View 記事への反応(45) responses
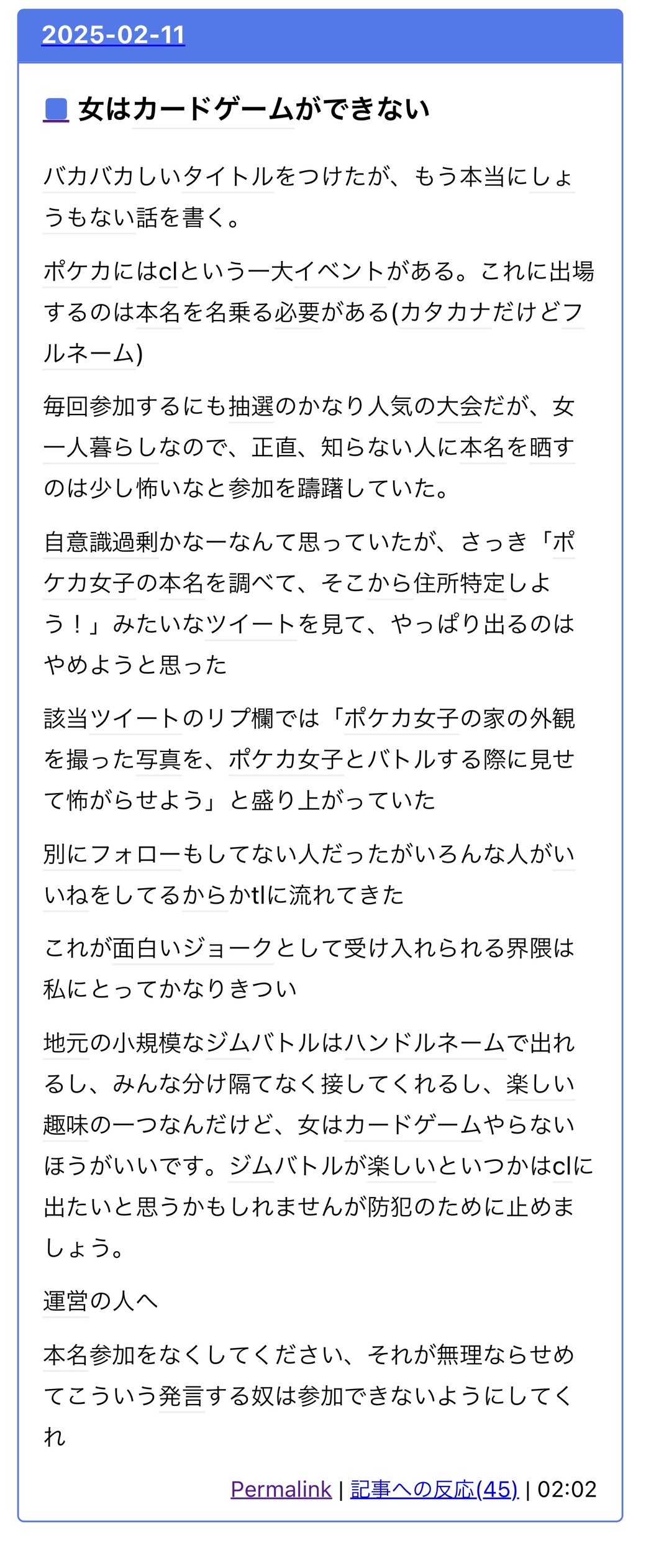 pos(434,1489)
